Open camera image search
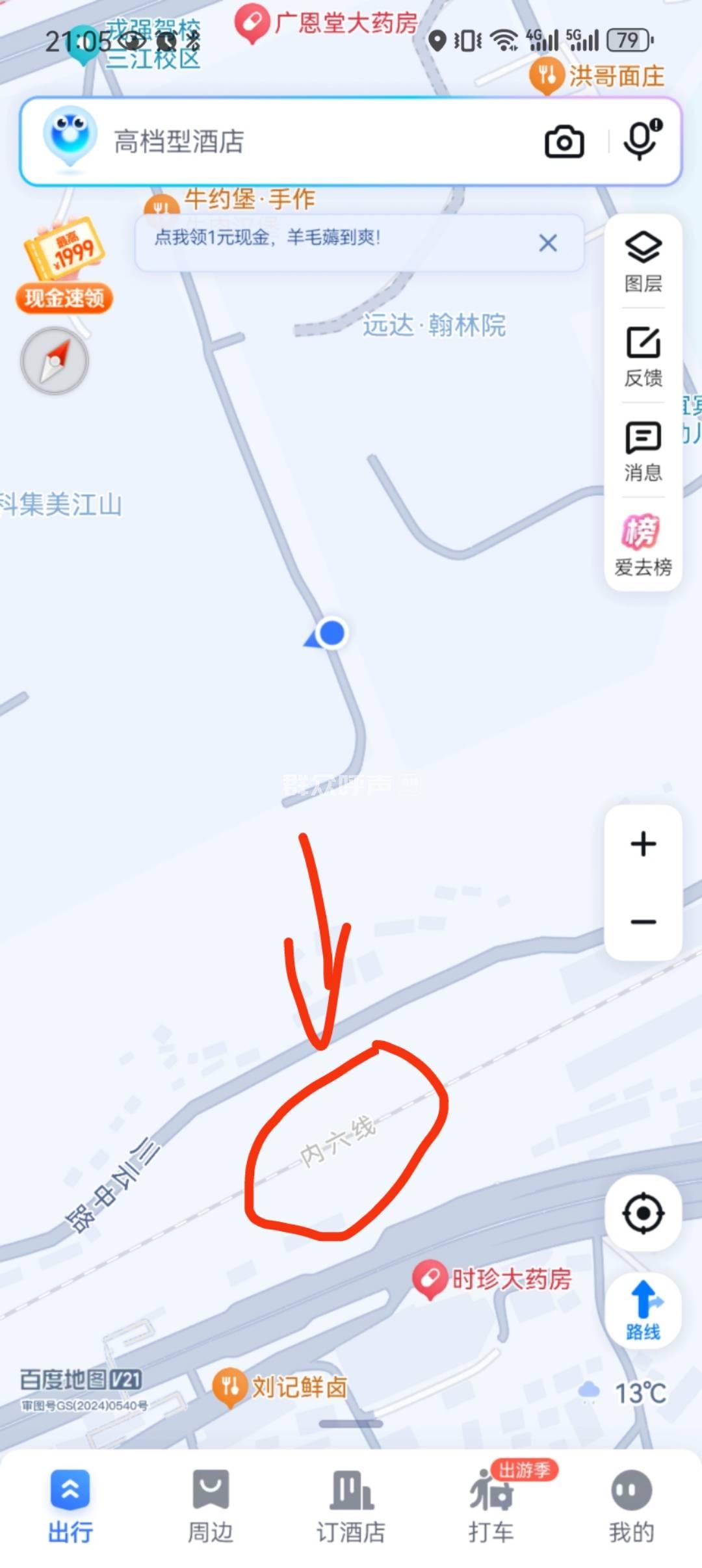The width and height of the screenshot is (702, 1568). pos(564,142)
